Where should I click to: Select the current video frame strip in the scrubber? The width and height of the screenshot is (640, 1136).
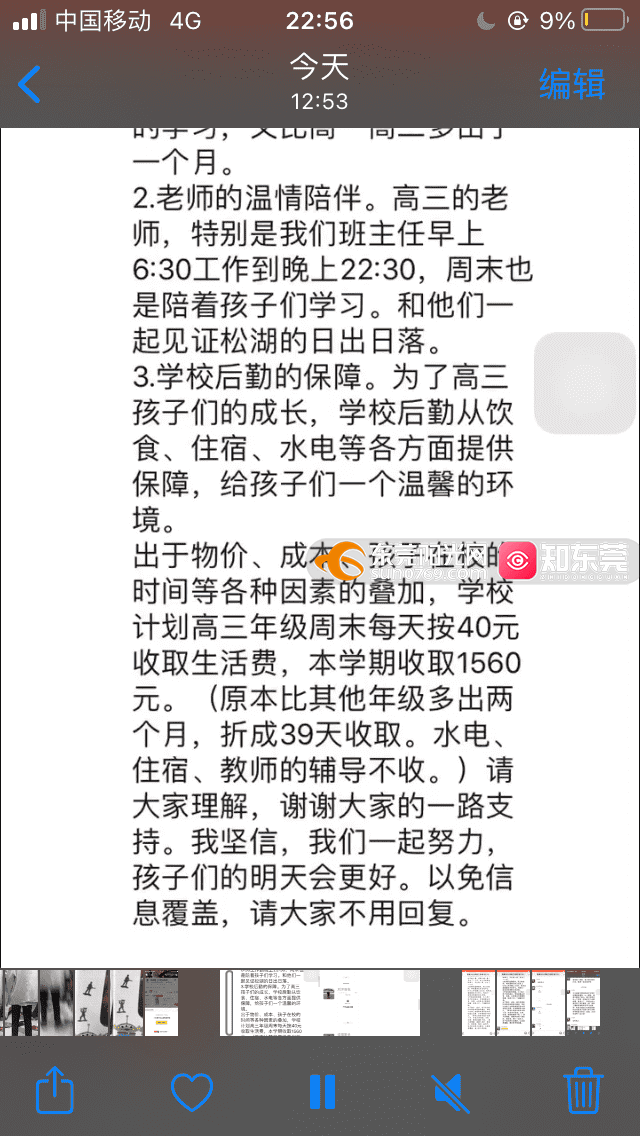pyautogui.click(x=320, y=1003)
